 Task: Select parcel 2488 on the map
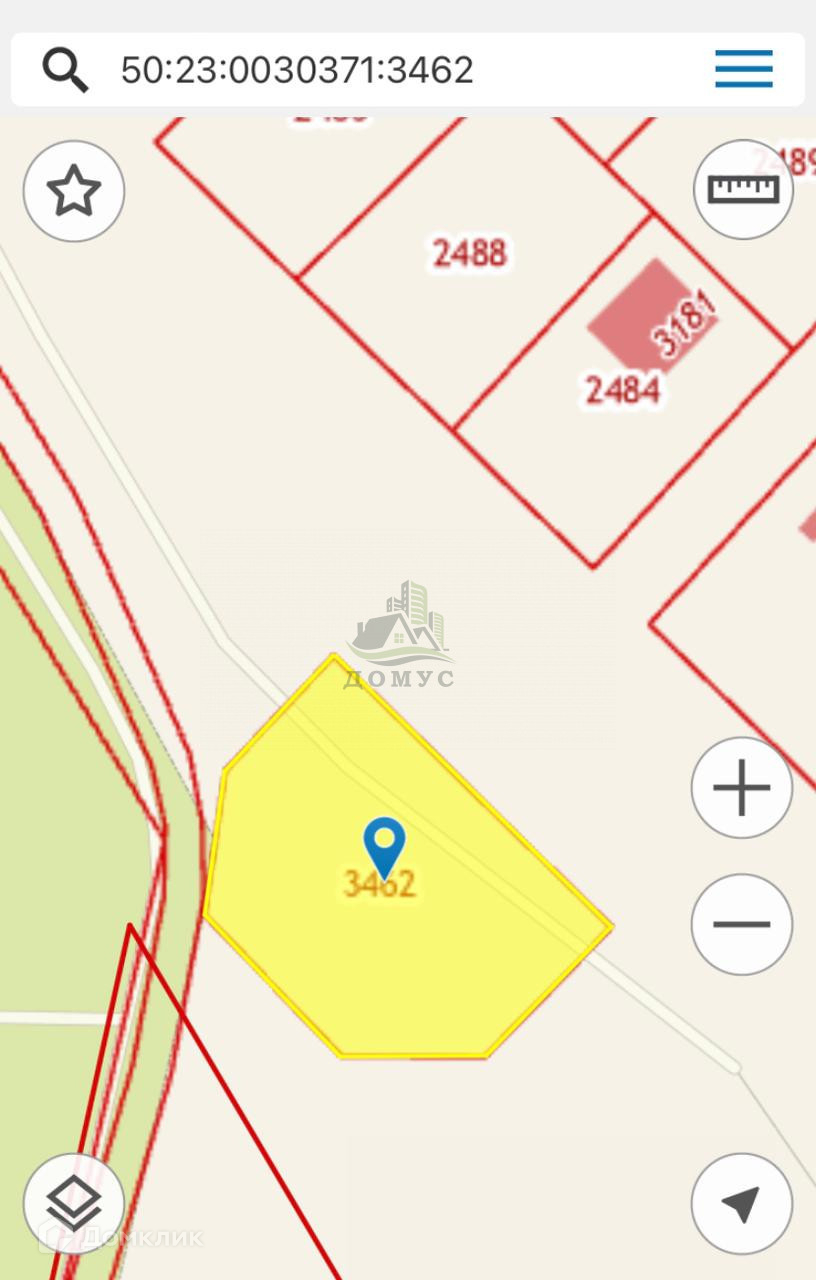470,253
